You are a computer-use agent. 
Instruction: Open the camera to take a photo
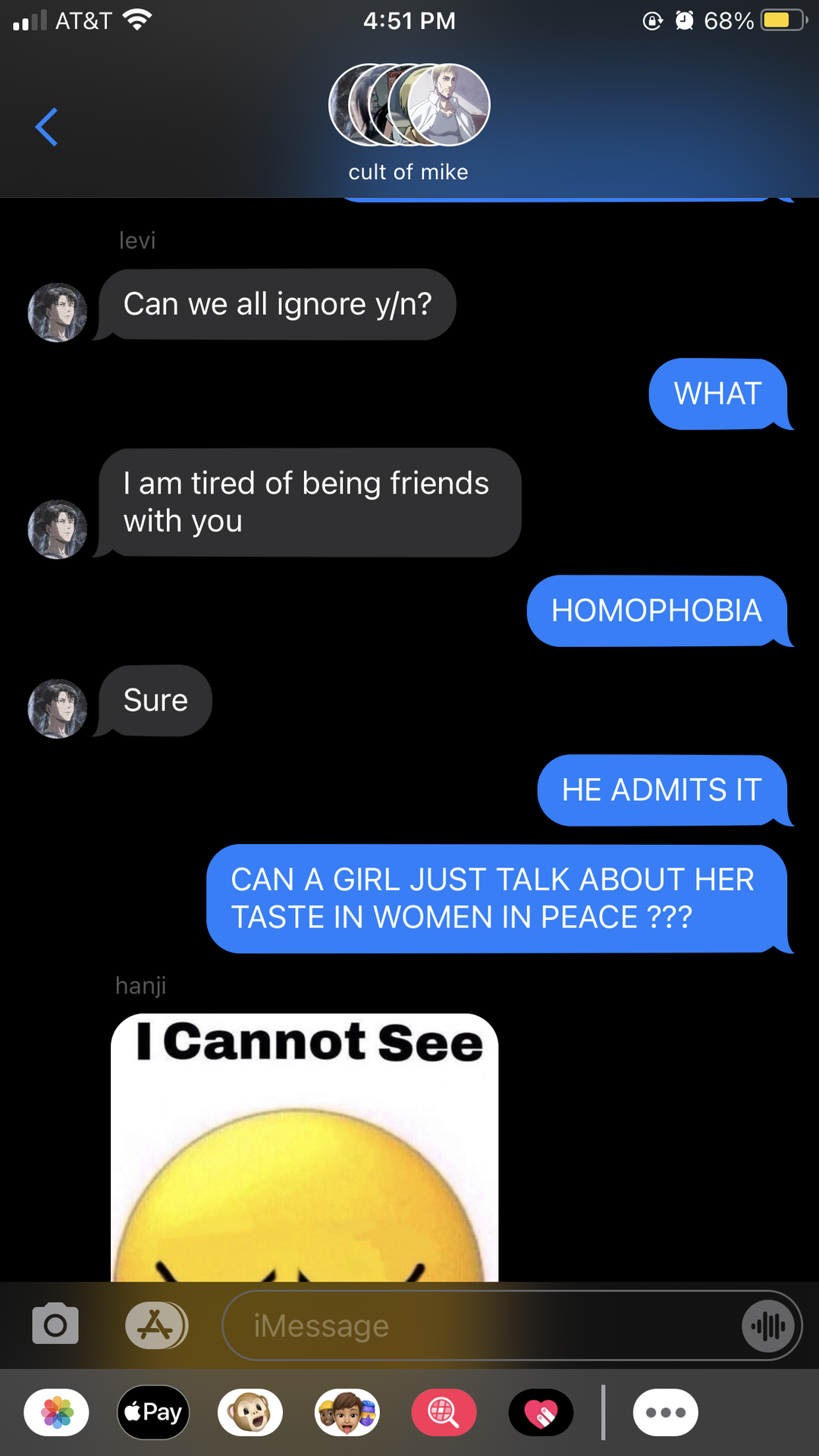pyautogui.click(x=55, y=1325)
